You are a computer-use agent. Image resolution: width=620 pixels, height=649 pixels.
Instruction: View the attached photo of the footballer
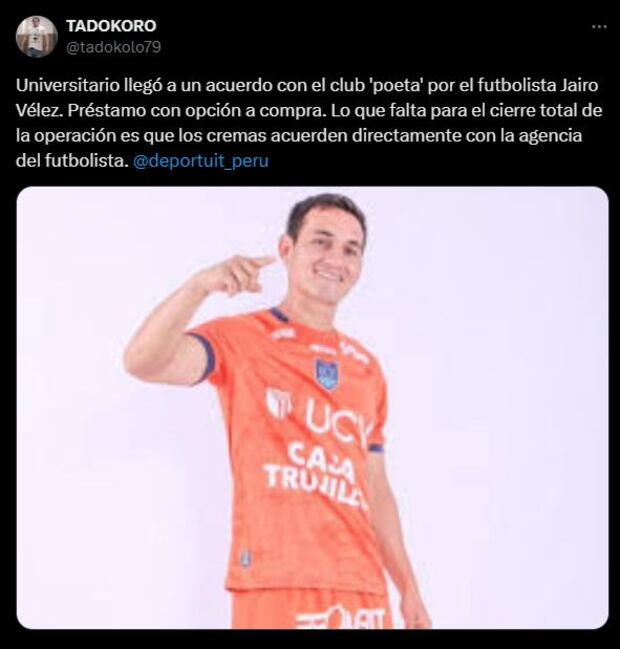(x=311, y=407)
